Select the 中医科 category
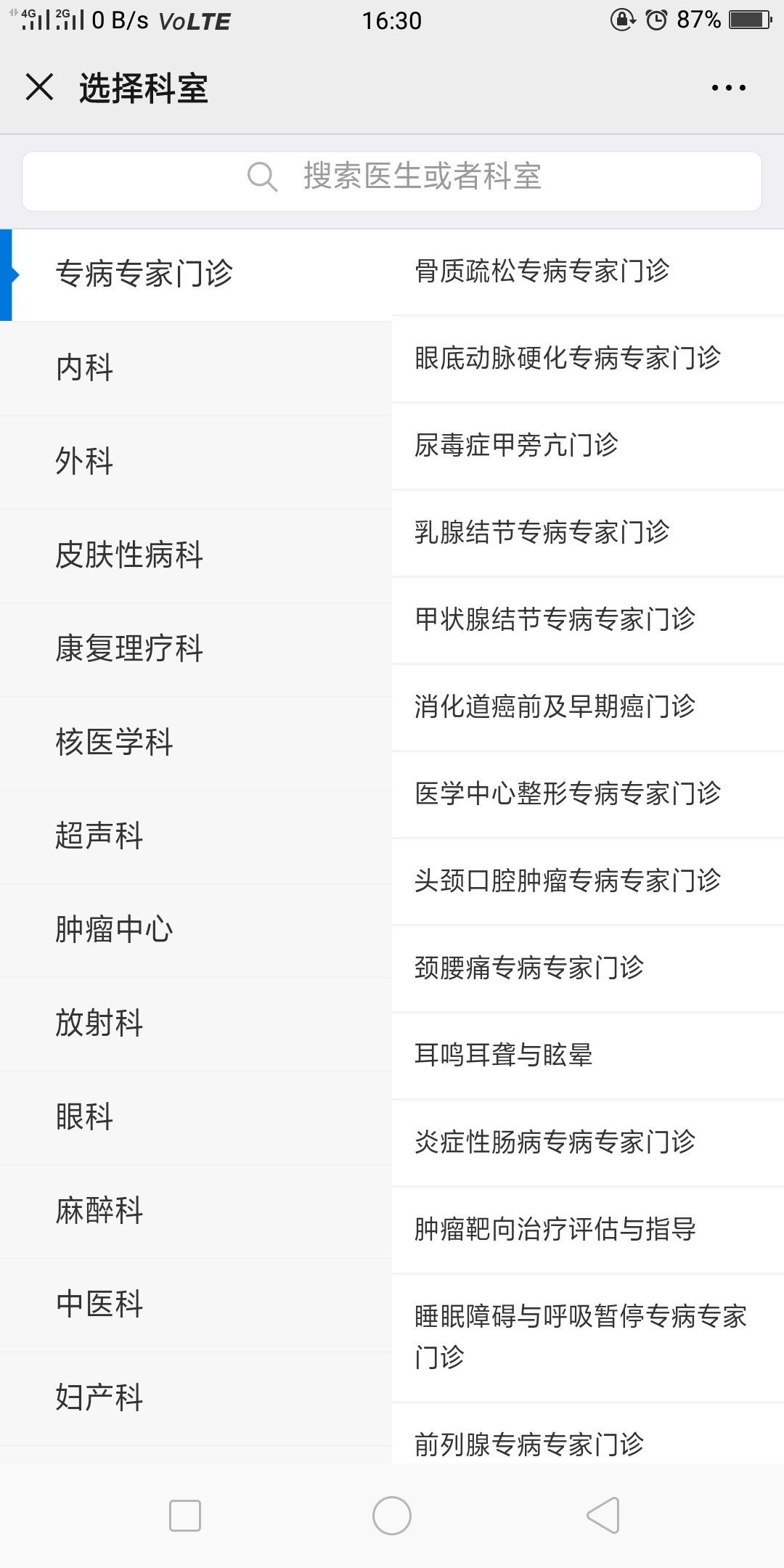 [x=196, y=1304]
